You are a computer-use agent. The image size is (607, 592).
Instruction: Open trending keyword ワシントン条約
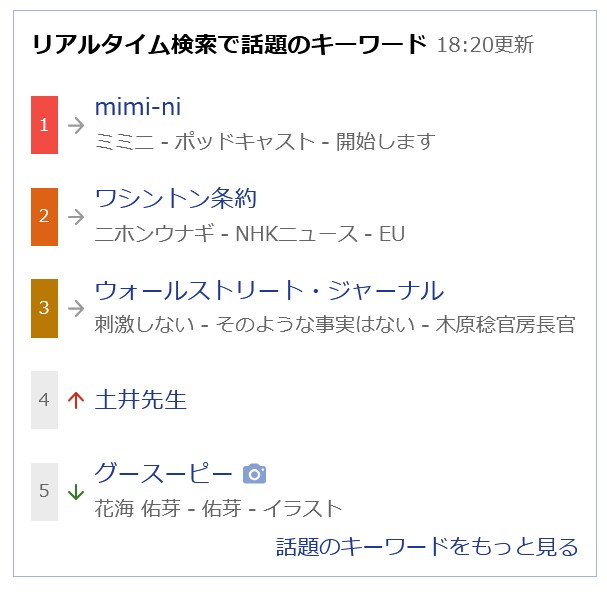(176, 198)
